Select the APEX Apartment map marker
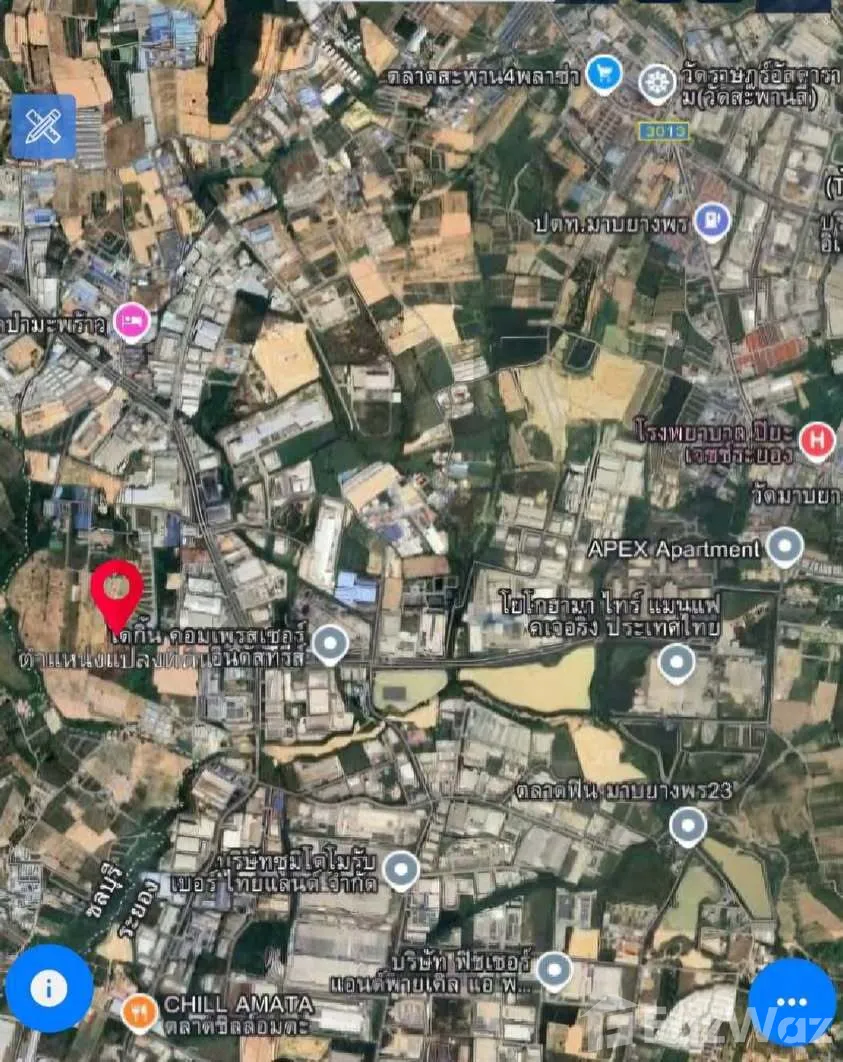This screenshot has height=1062, width=843. [785, 546]
